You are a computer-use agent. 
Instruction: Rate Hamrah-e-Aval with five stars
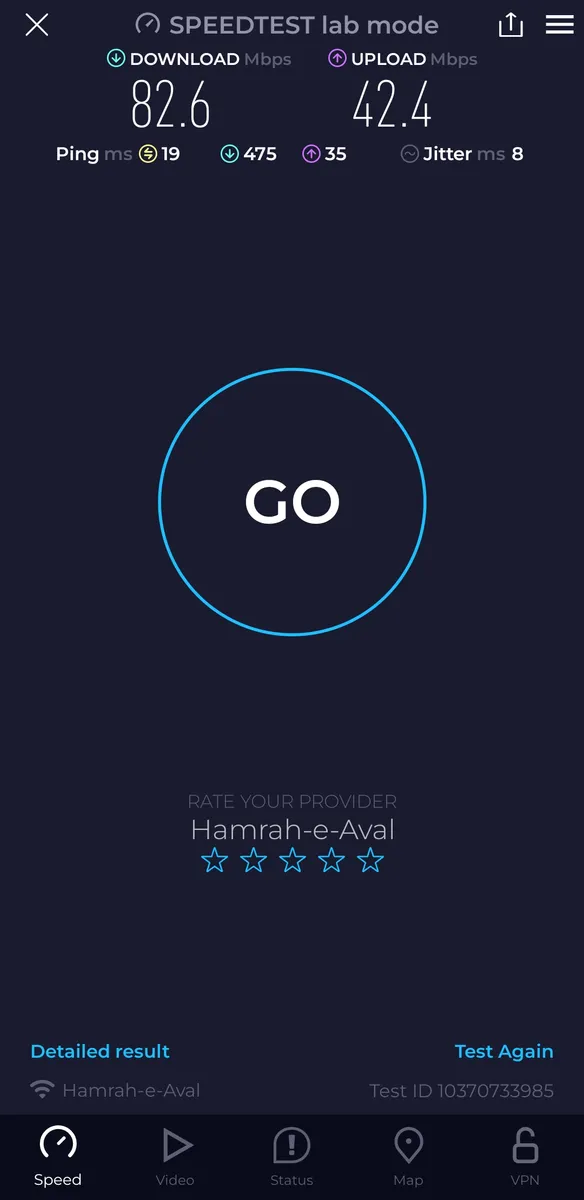pos(371,861)
